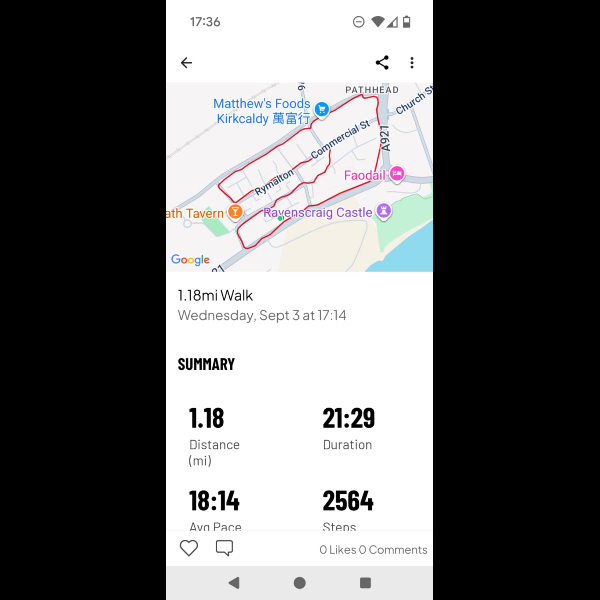Like this walk with the heart icon
The width and height of the screenshot is (600, 600).
[189, 548]
